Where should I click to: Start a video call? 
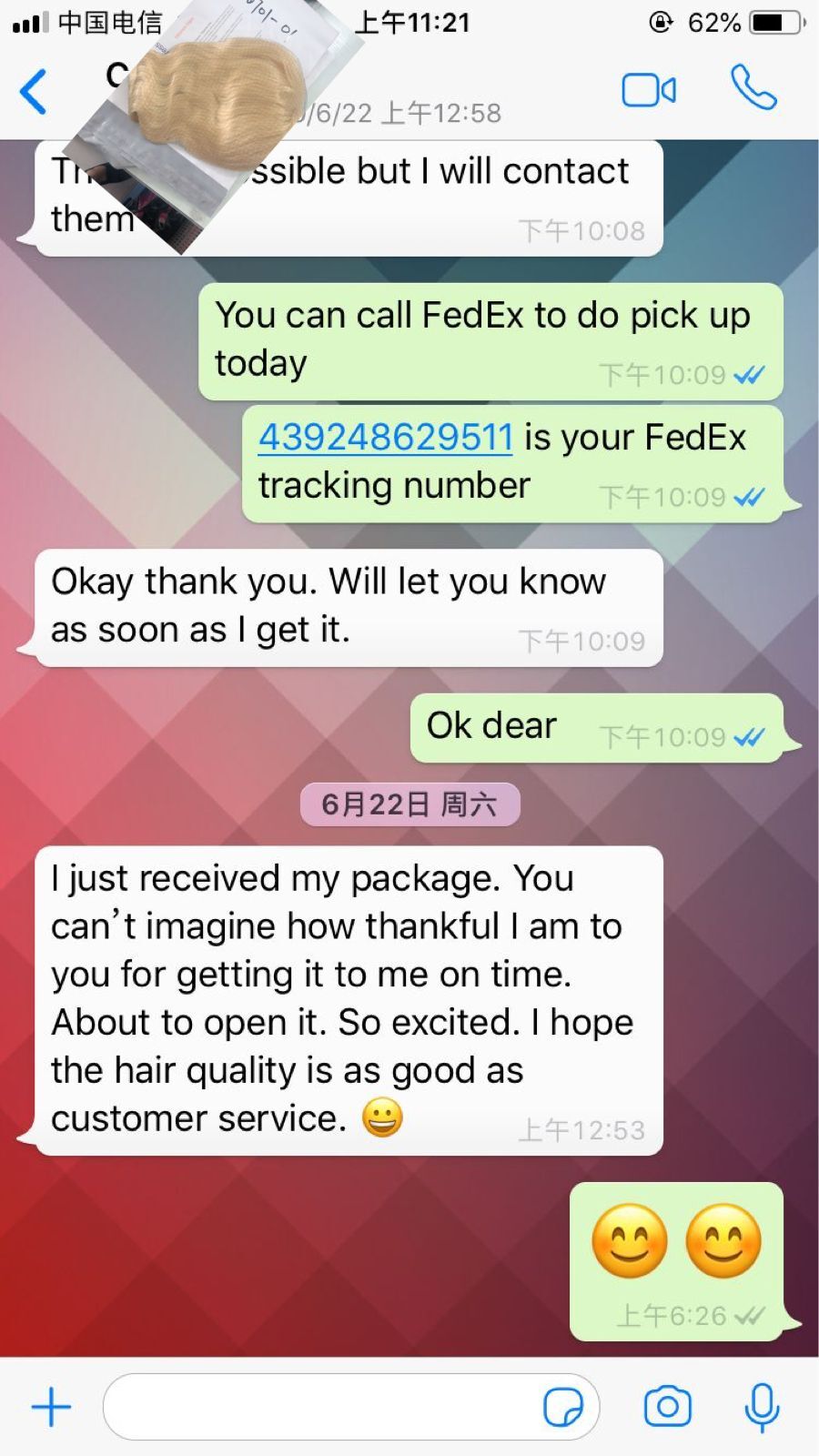click(648, 90)
